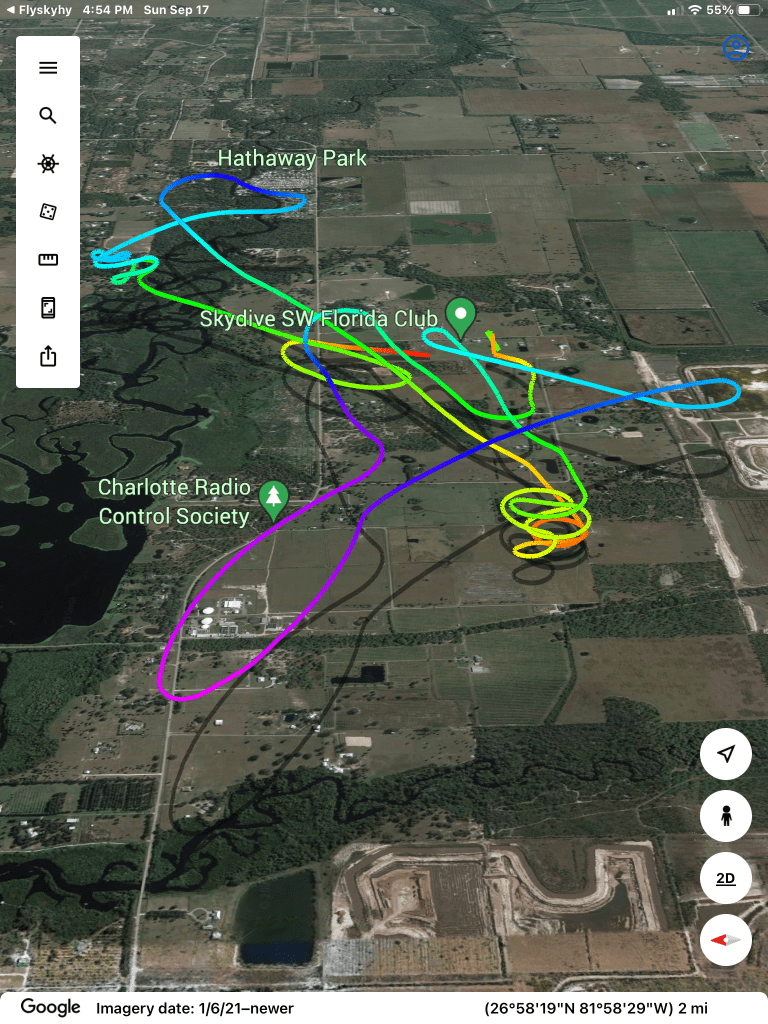Share this map view
The width and height of the screenshot is (768, 1024).
(48, 356)
